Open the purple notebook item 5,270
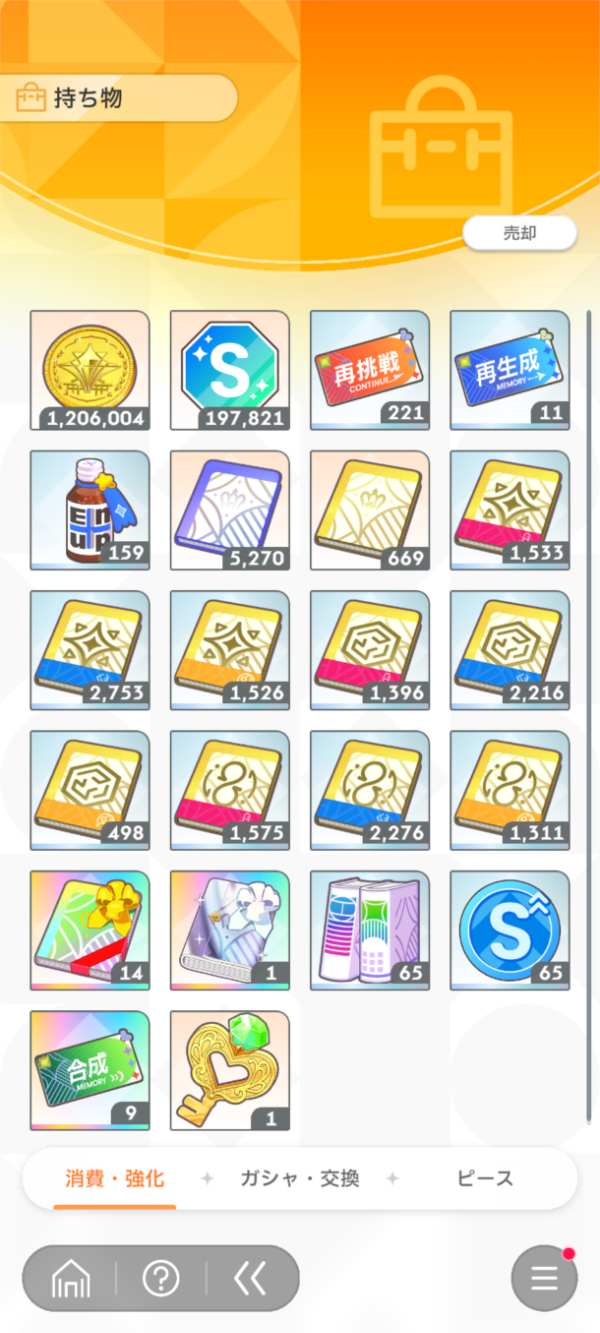Screen dimensions: 600x1333 coord(230,510)
